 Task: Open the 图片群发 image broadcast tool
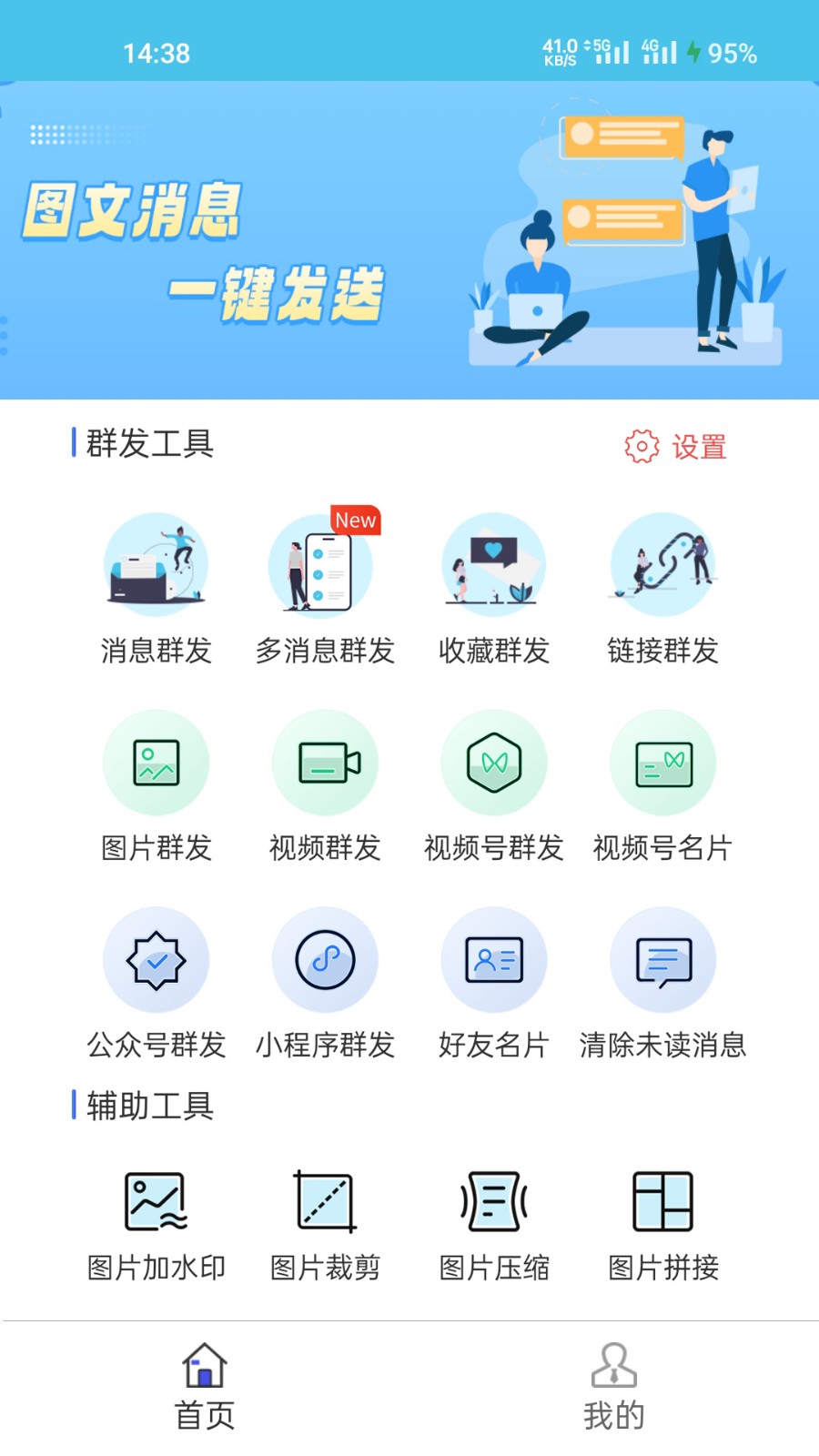(x=157, y=784)
